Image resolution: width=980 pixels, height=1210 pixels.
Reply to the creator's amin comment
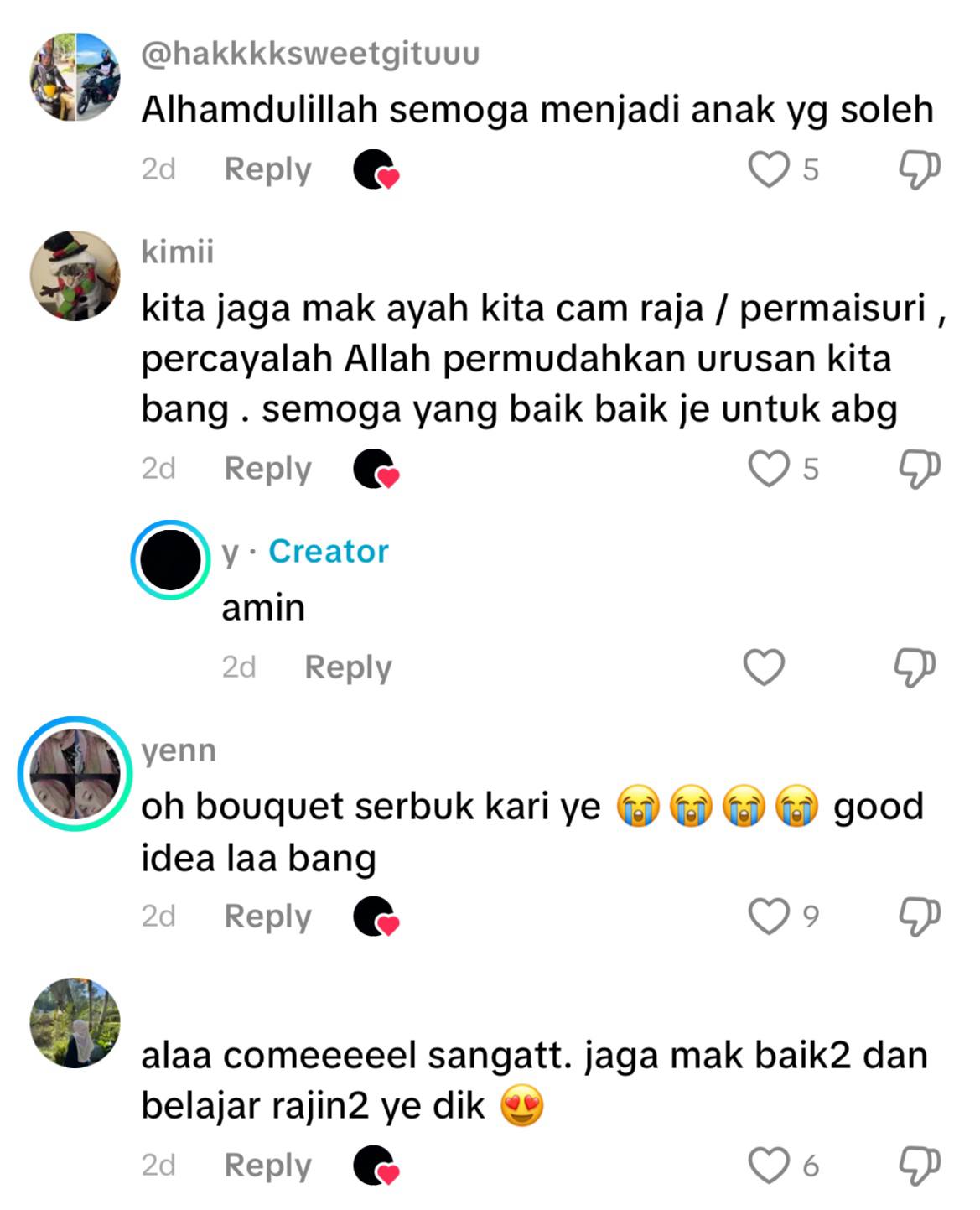347,667
